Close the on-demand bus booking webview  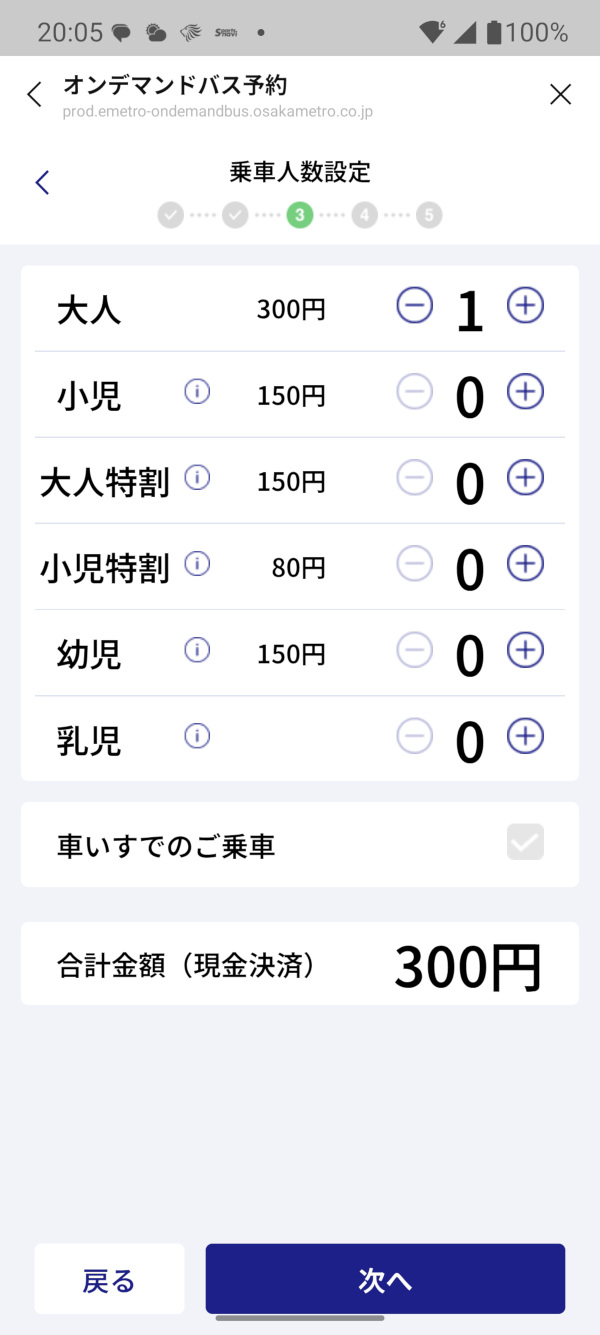coord(560,95)
